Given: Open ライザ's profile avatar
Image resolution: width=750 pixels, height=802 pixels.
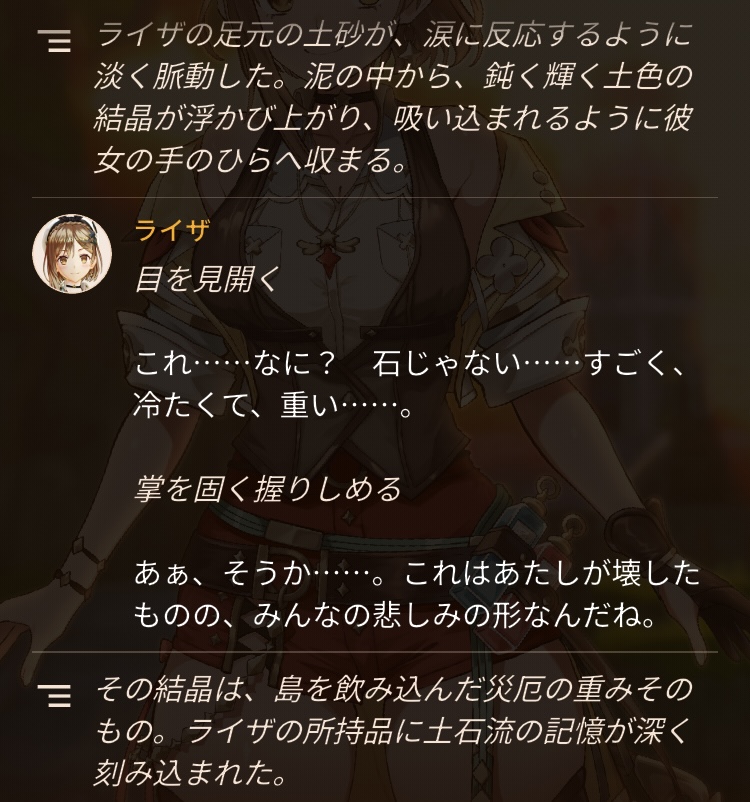Looking at the screenshot, I should coord(72,254).
